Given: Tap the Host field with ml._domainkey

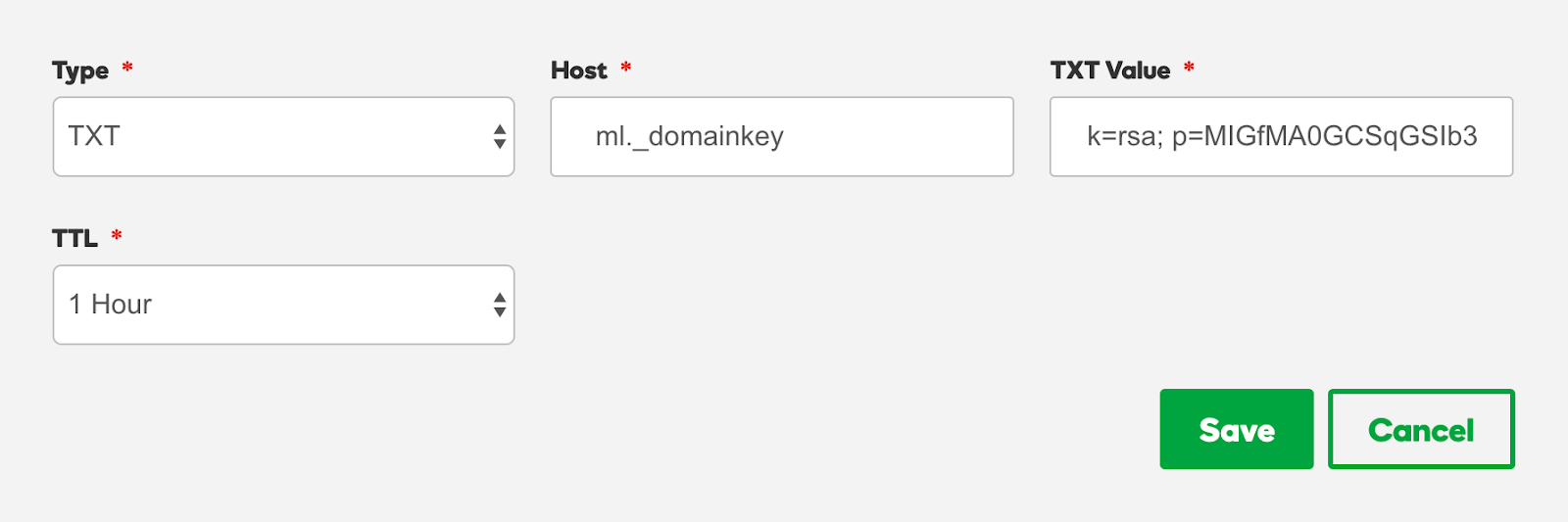Looking at the screenshot, I should coord(782,136).
